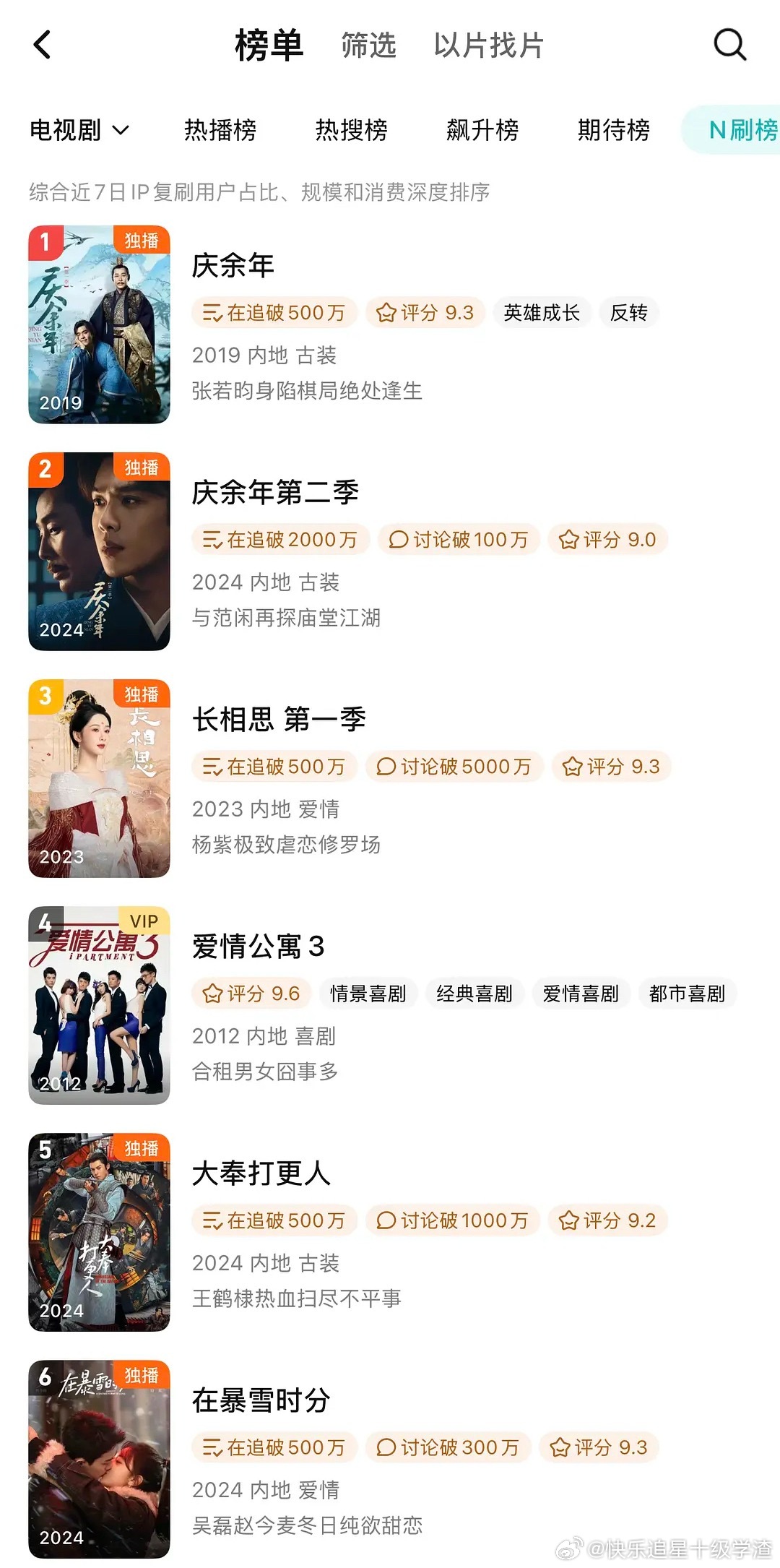Open 以片找片 feature
The image size is (780, 1568).
pyautogui.click(x=488, y=46)
